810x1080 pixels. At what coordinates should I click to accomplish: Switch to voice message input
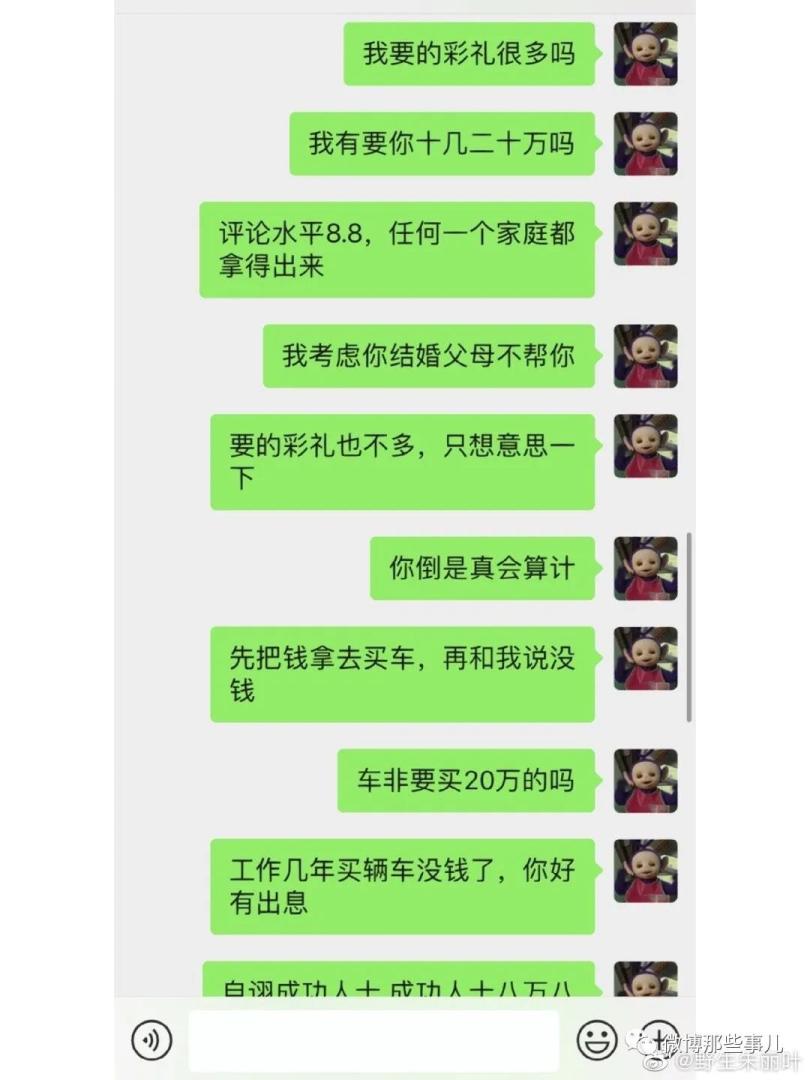coord(152,1041)
